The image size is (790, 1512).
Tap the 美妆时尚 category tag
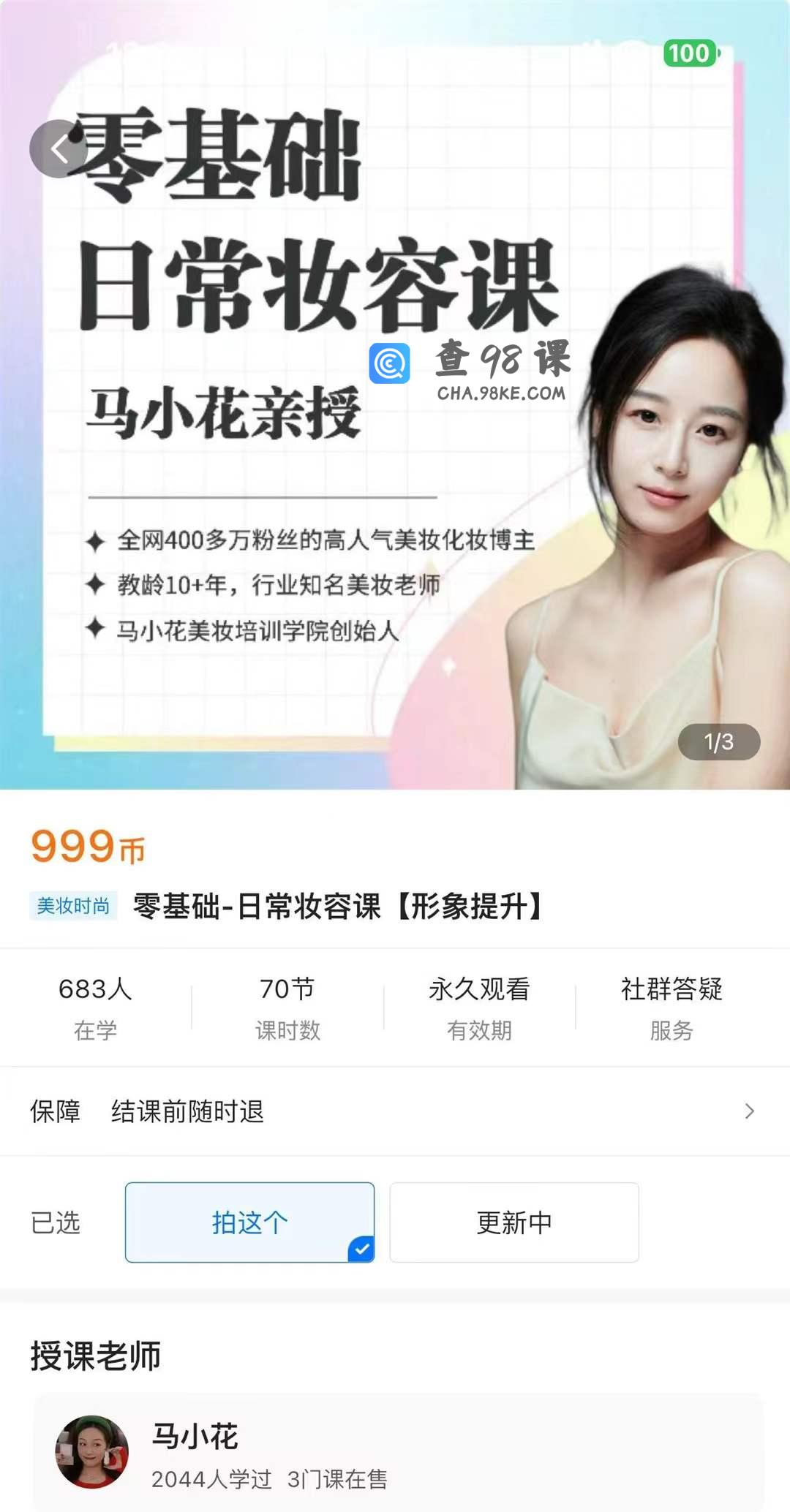[x=73, y=907]
